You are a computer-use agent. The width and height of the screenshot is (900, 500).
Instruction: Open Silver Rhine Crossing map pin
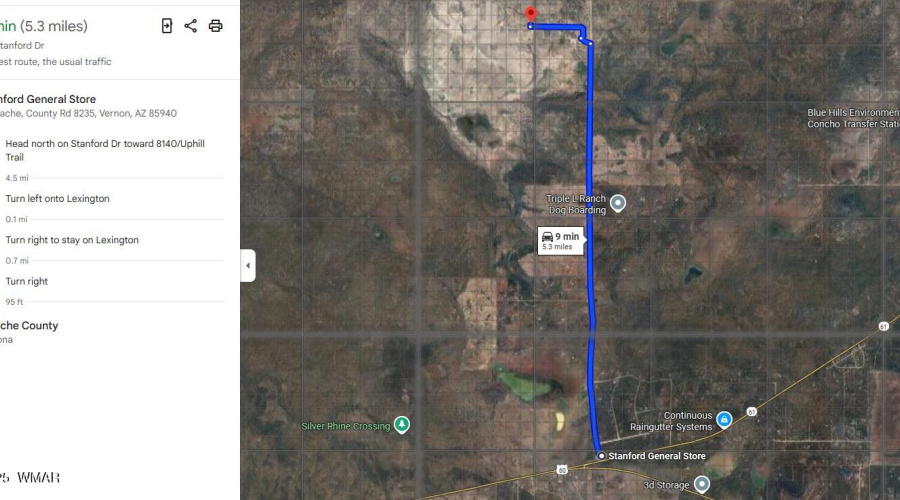(x=401, y=425)
